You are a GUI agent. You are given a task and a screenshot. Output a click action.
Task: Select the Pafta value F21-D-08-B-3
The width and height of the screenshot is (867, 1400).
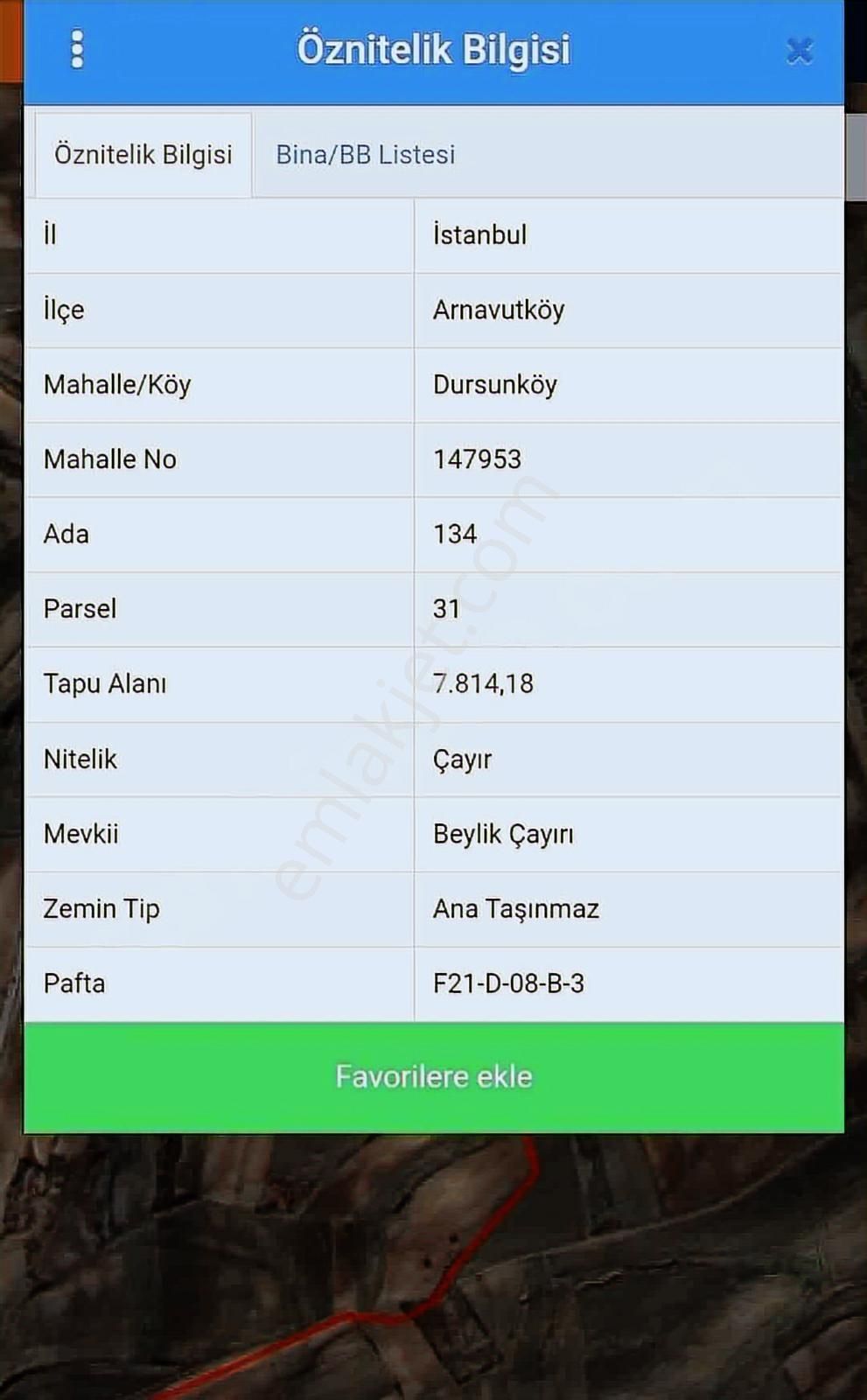pyautogui.click(x=510, y=983)
